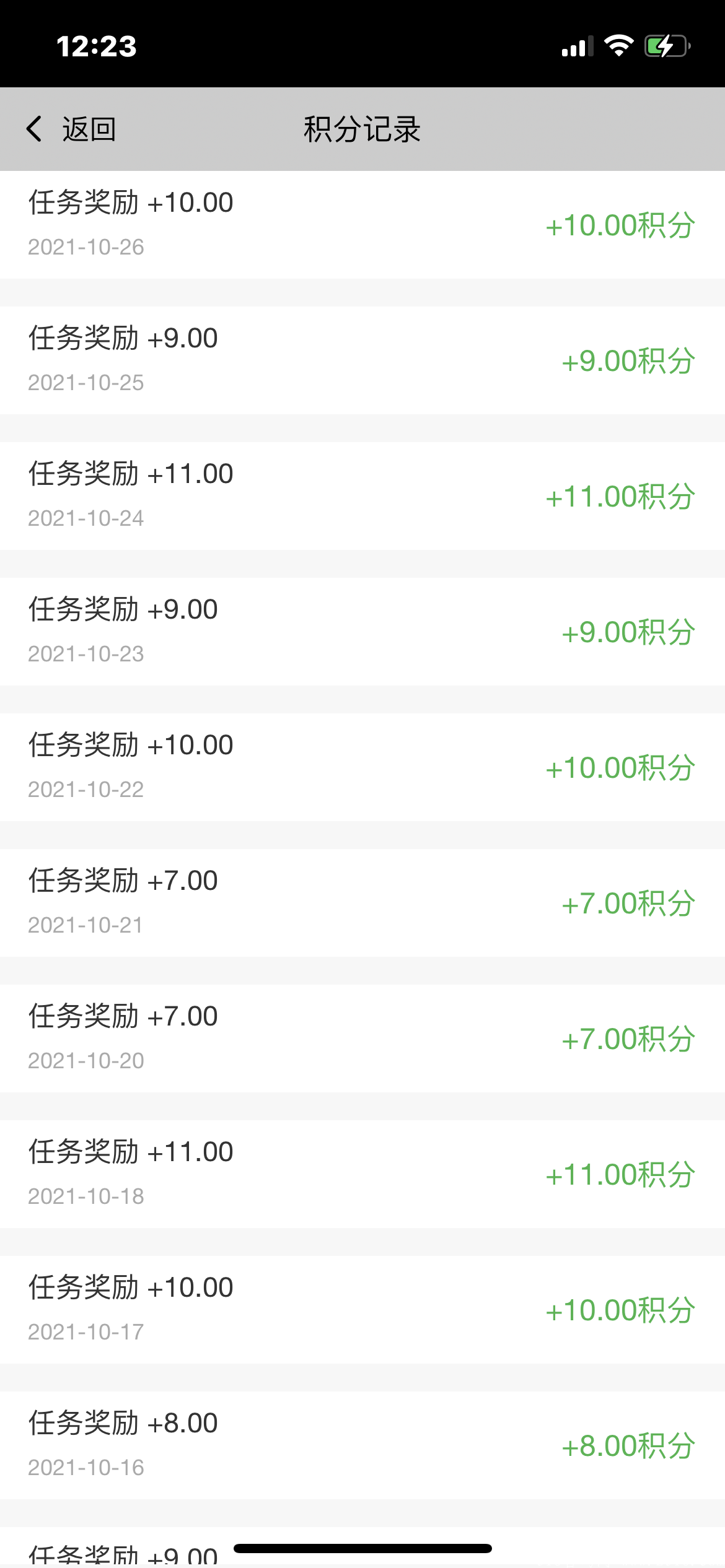Image resolution: width=725 pixels, height=1568 pixels.
Task: Select the +11.00 reward from 2021-10-18
Action: pos(362,1174)
